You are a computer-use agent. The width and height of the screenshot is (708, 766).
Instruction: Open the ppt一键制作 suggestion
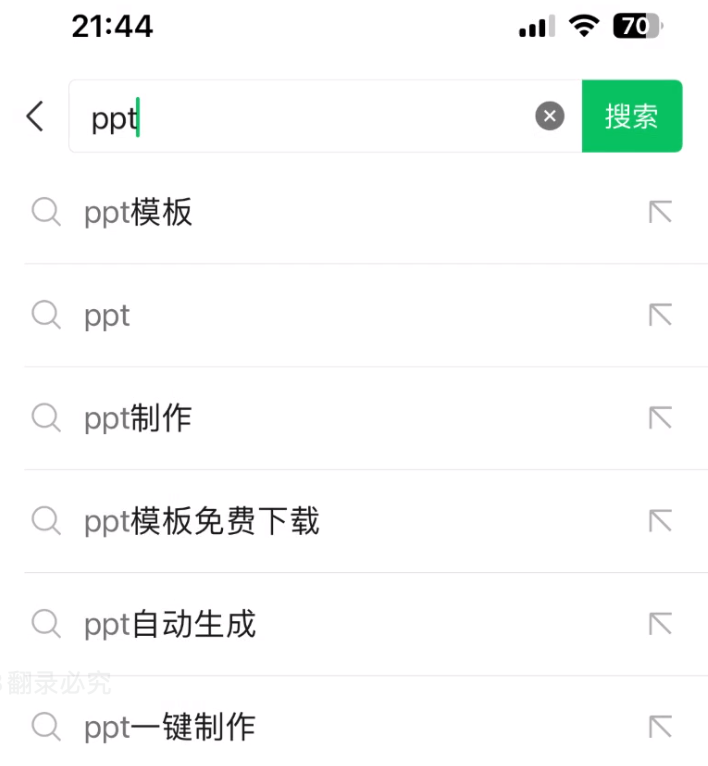point(170,726)
